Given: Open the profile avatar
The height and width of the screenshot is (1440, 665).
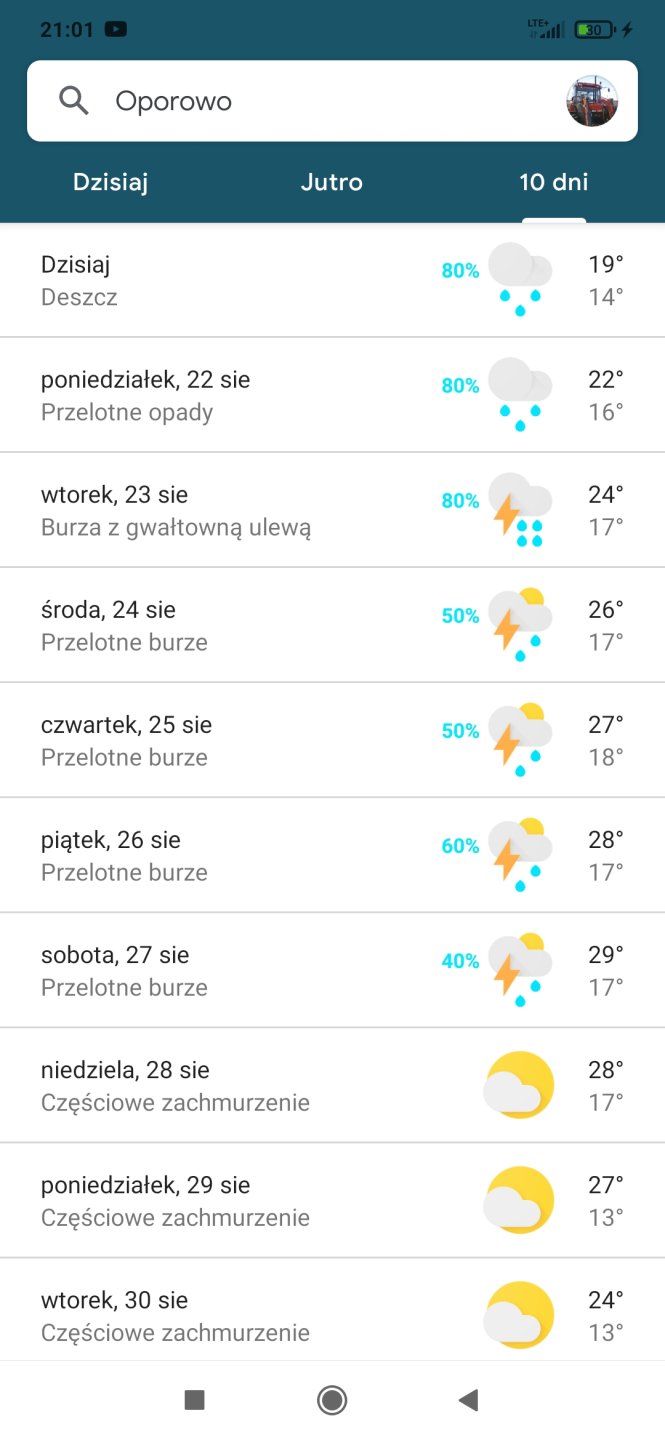Looking at the screenshot, I should [592, 101].
